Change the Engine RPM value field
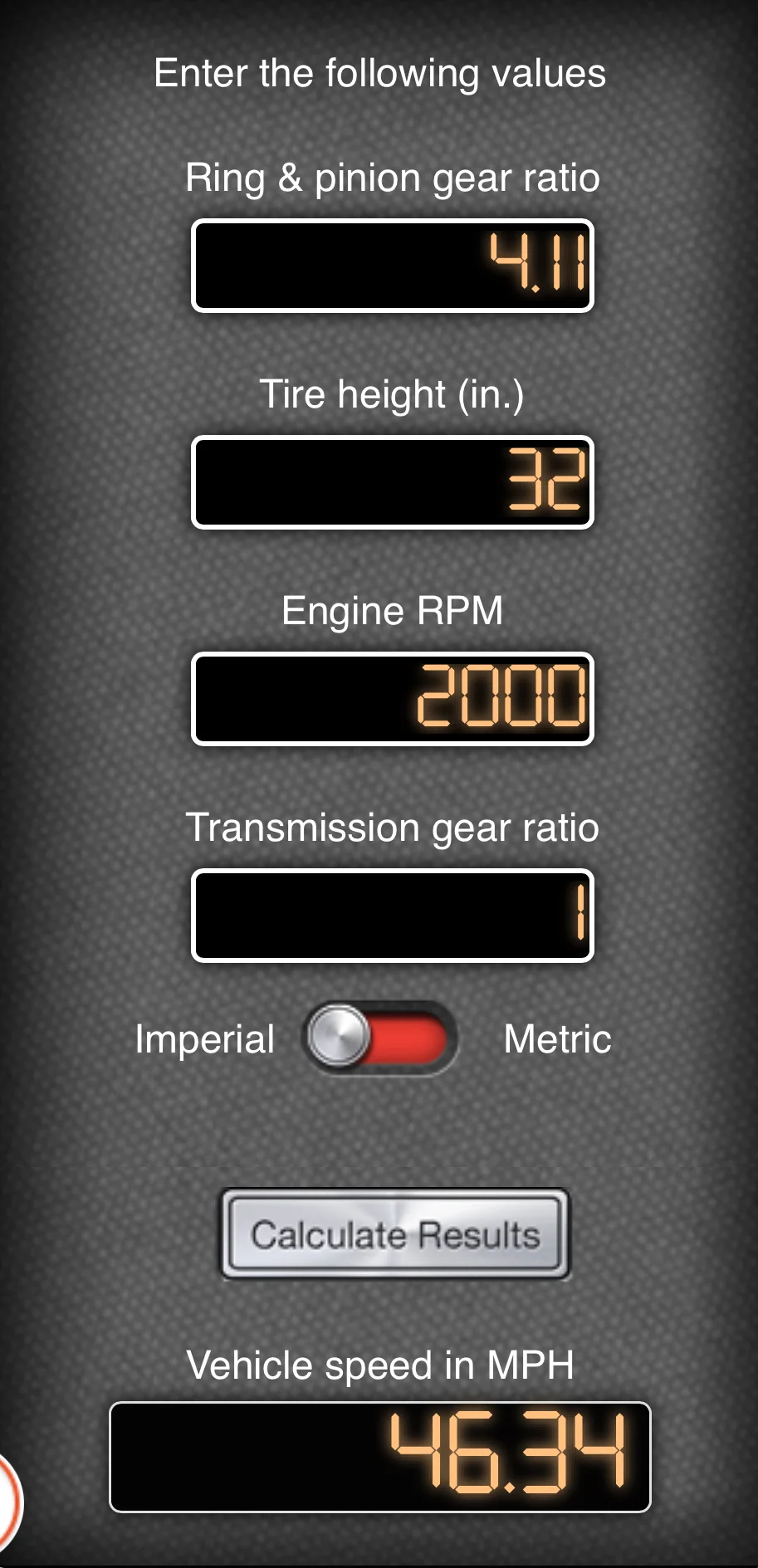Image resolution: width=758 pixels, height=1568 pixels. pyautogui.click(x=392, y=699)
